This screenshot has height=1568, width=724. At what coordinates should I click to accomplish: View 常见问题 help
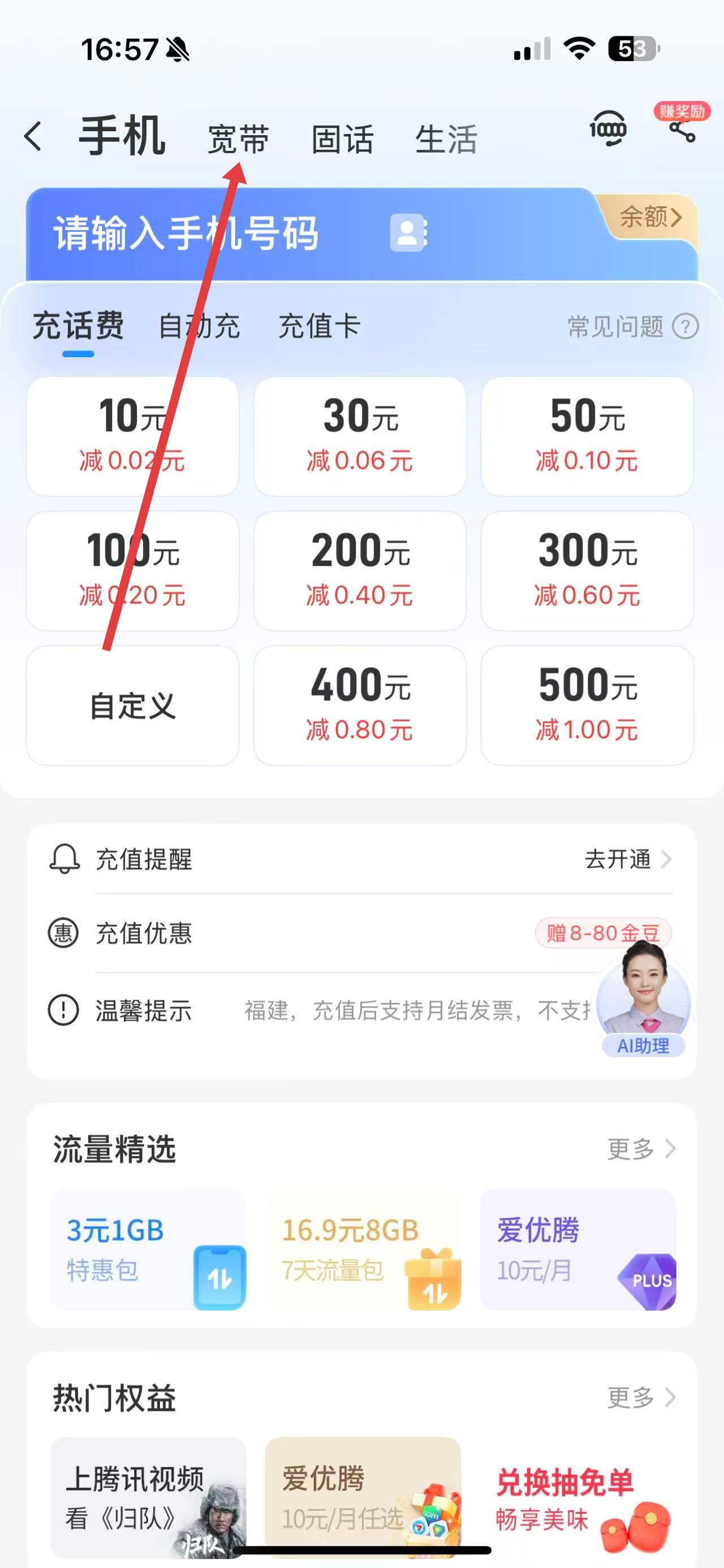632,327
